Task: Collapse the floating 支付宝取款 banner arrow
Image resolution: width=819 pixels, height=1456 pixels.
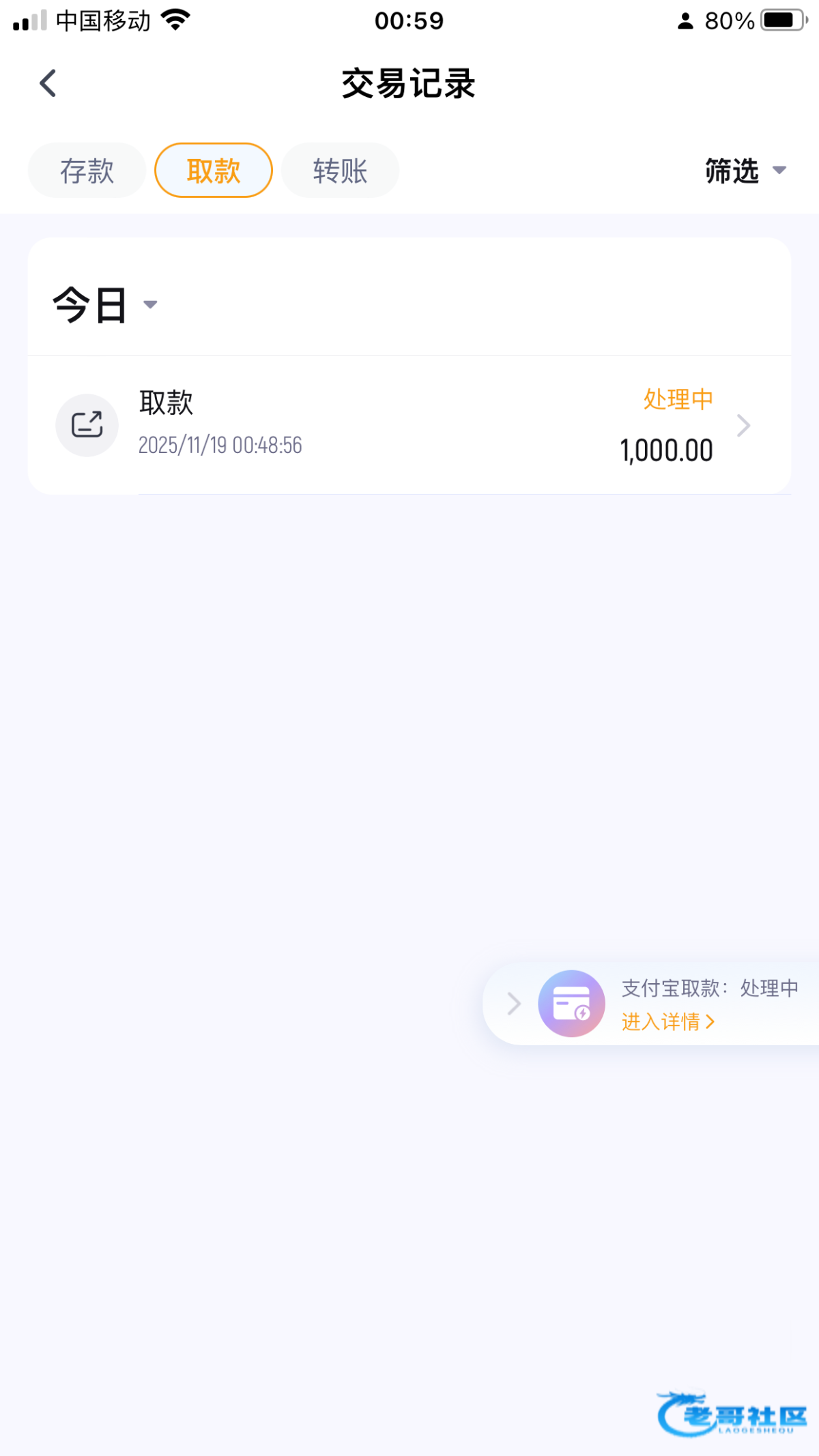Action: pos(514,1004)
